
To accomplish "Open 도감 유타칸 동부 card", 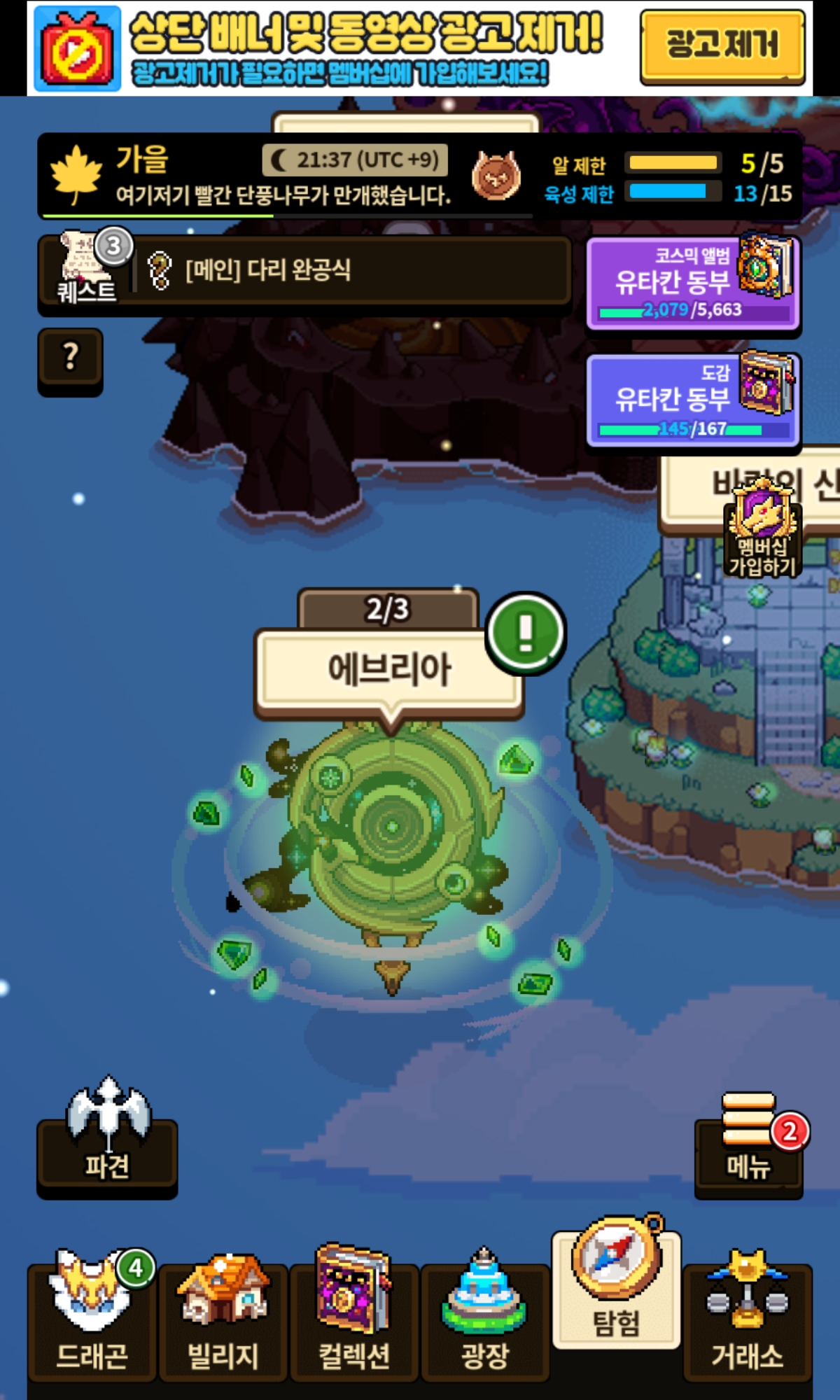I will (x=693, y=400).
